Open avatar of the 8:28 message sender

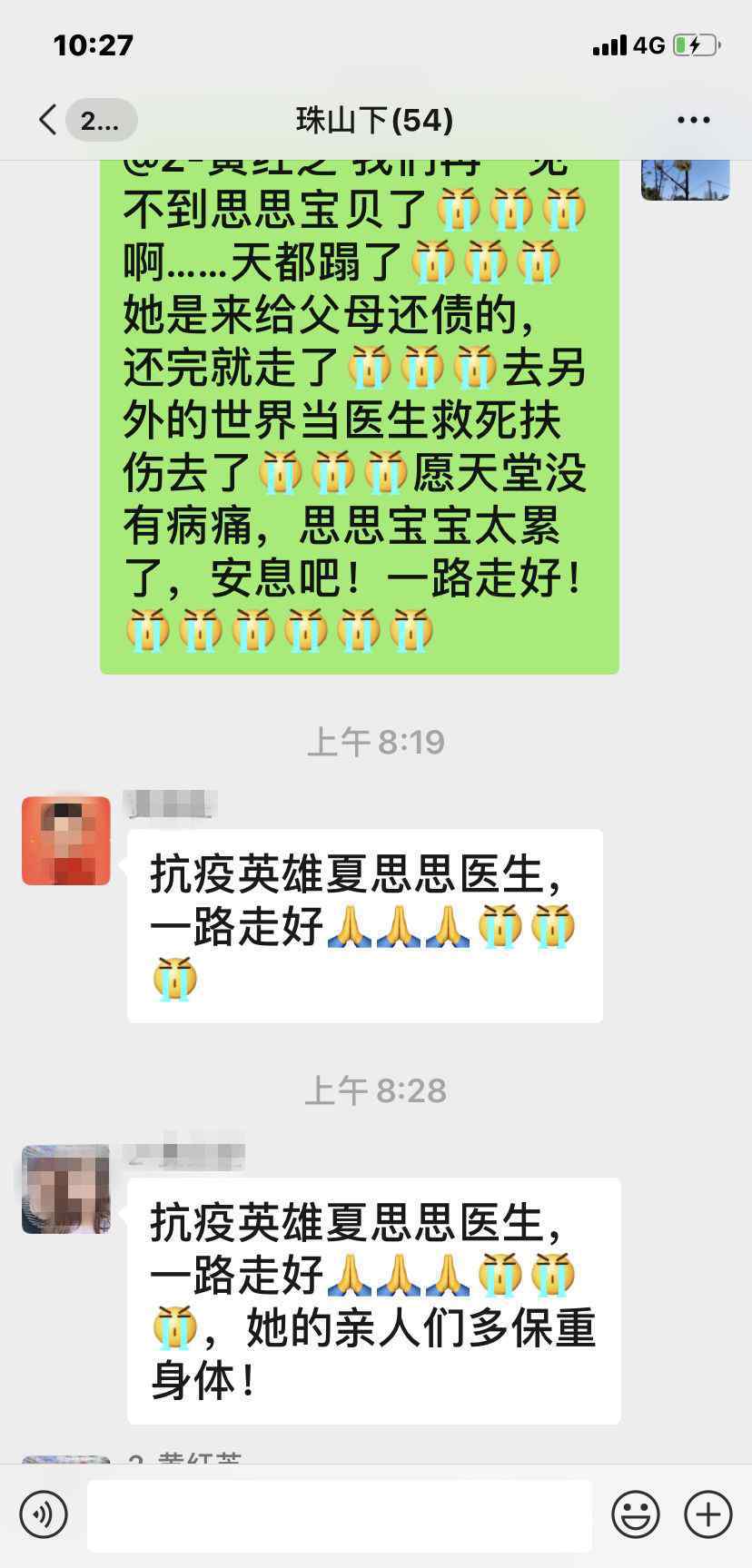point(66,1189)
